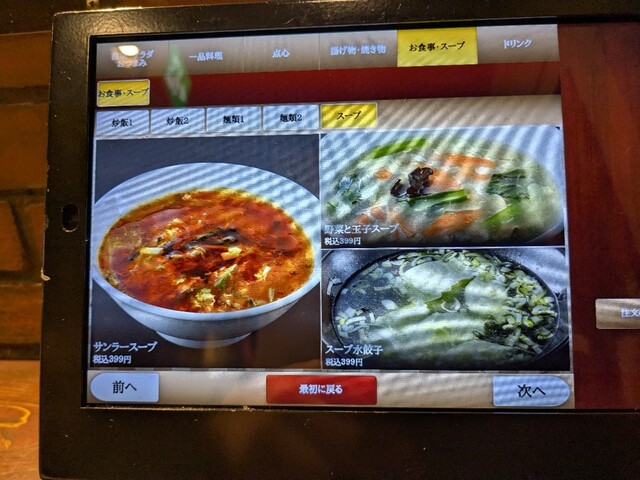
Task: Open the 炒飯1 sub-tab
Action: (x=122, y=122)
